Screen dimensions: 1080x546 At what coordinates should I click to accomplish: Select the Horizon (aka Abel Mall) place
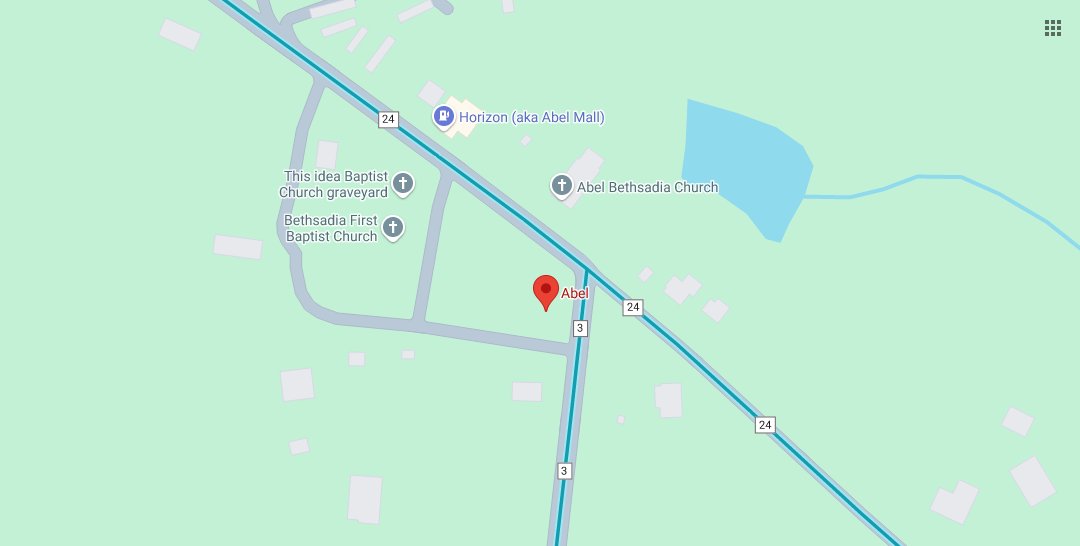tap(443, 117)
